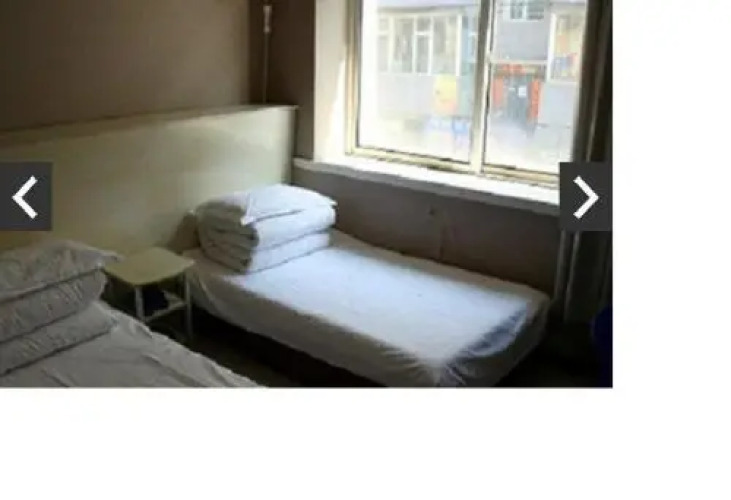Go to the previous room photo

click(25, 197)
